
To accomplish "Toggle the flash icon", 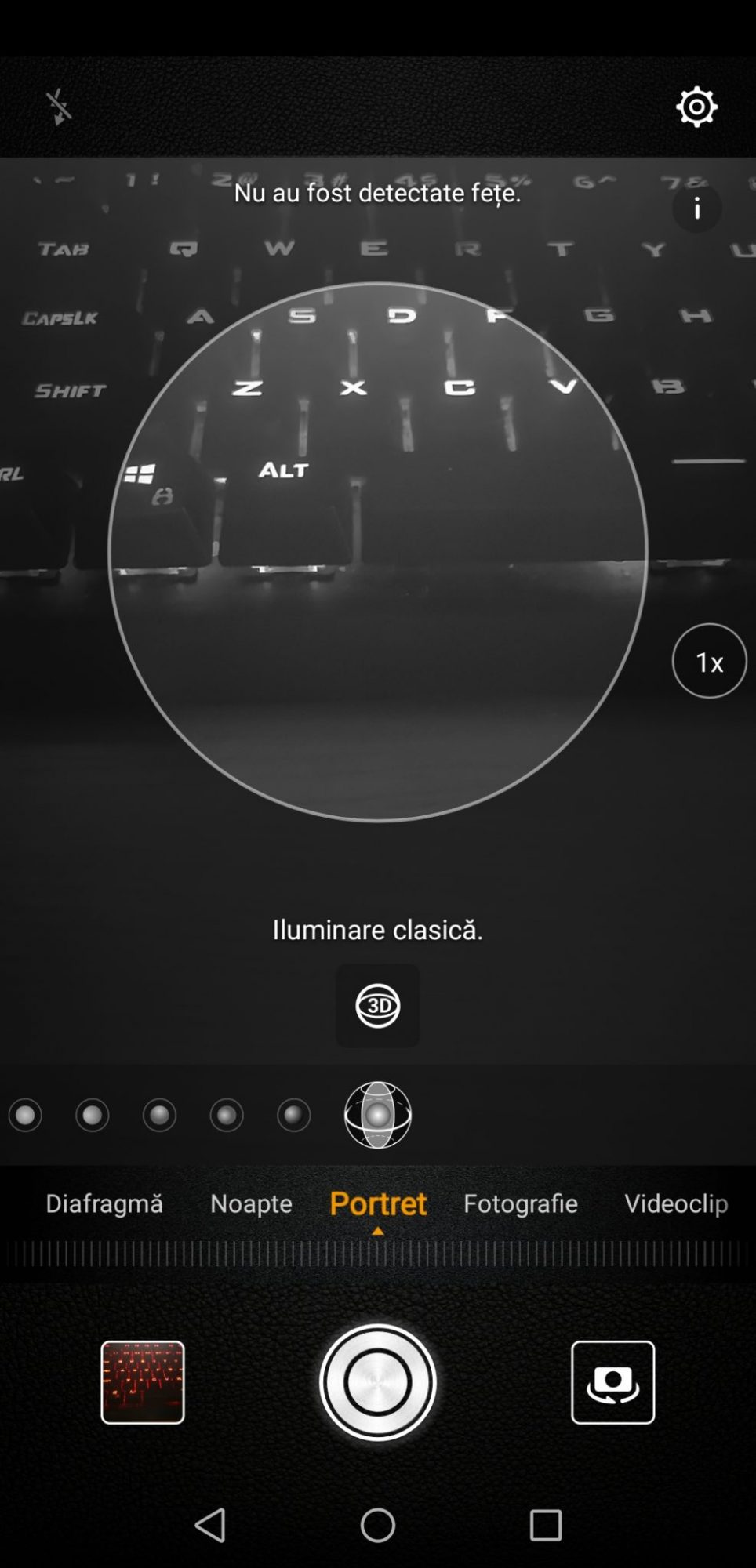I will (58, 107).
